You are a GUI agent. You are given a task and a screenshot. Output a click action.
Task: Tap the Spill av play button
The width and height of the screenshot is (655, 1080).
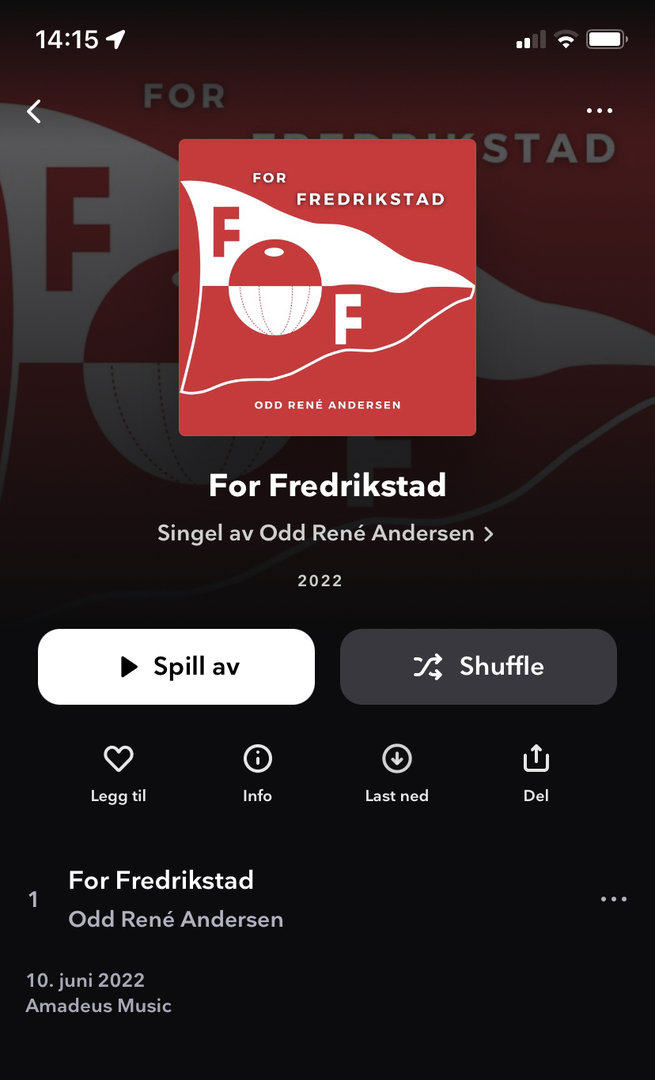(176, 667)
